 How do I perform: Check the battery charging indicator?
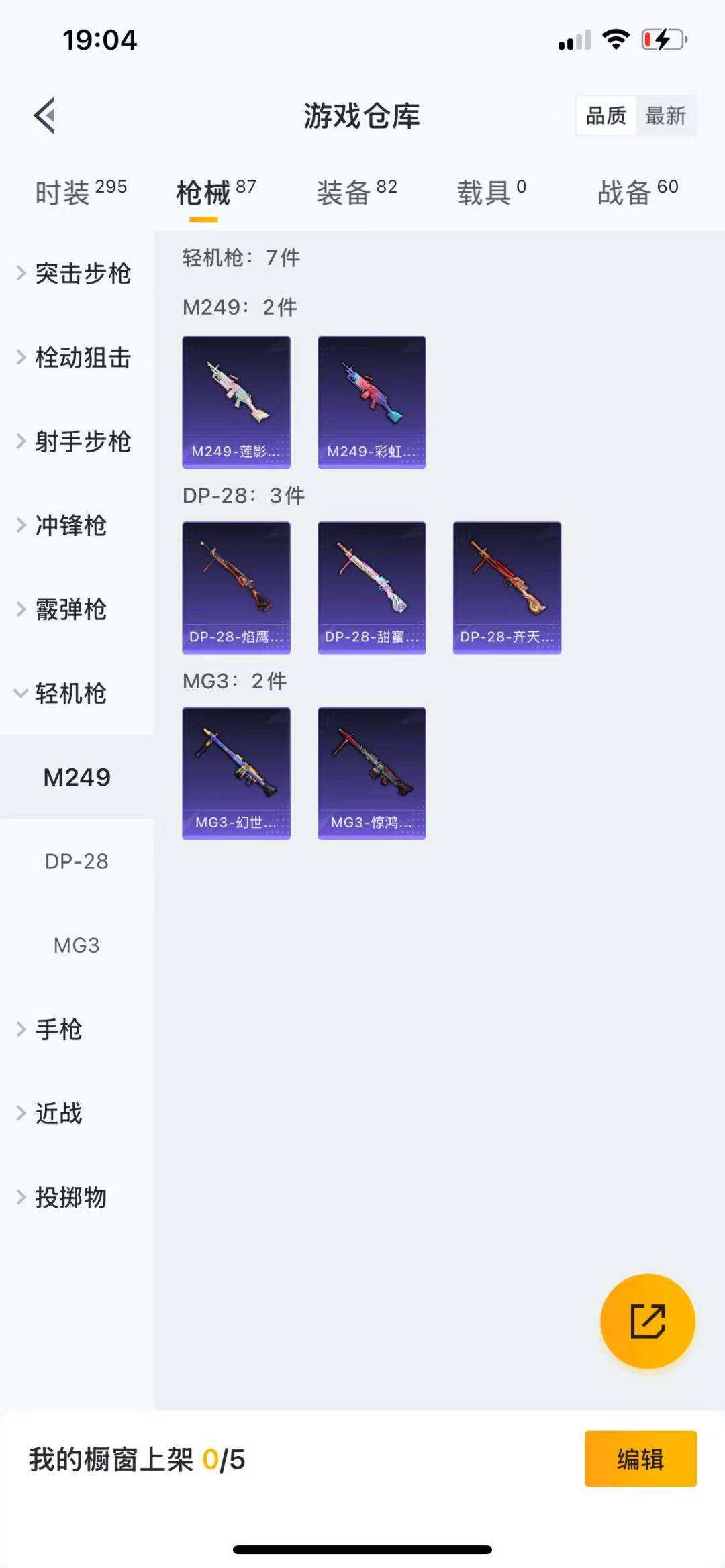(661, 40)
